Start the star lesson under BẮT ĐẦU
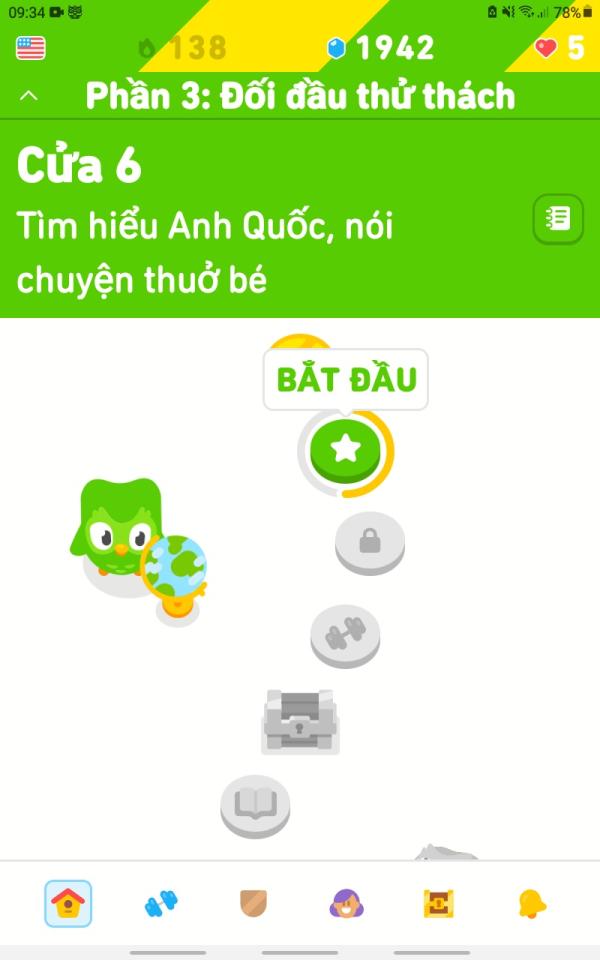Image resolution: width=600 pixels, height=960 pixels. point(345,449)
